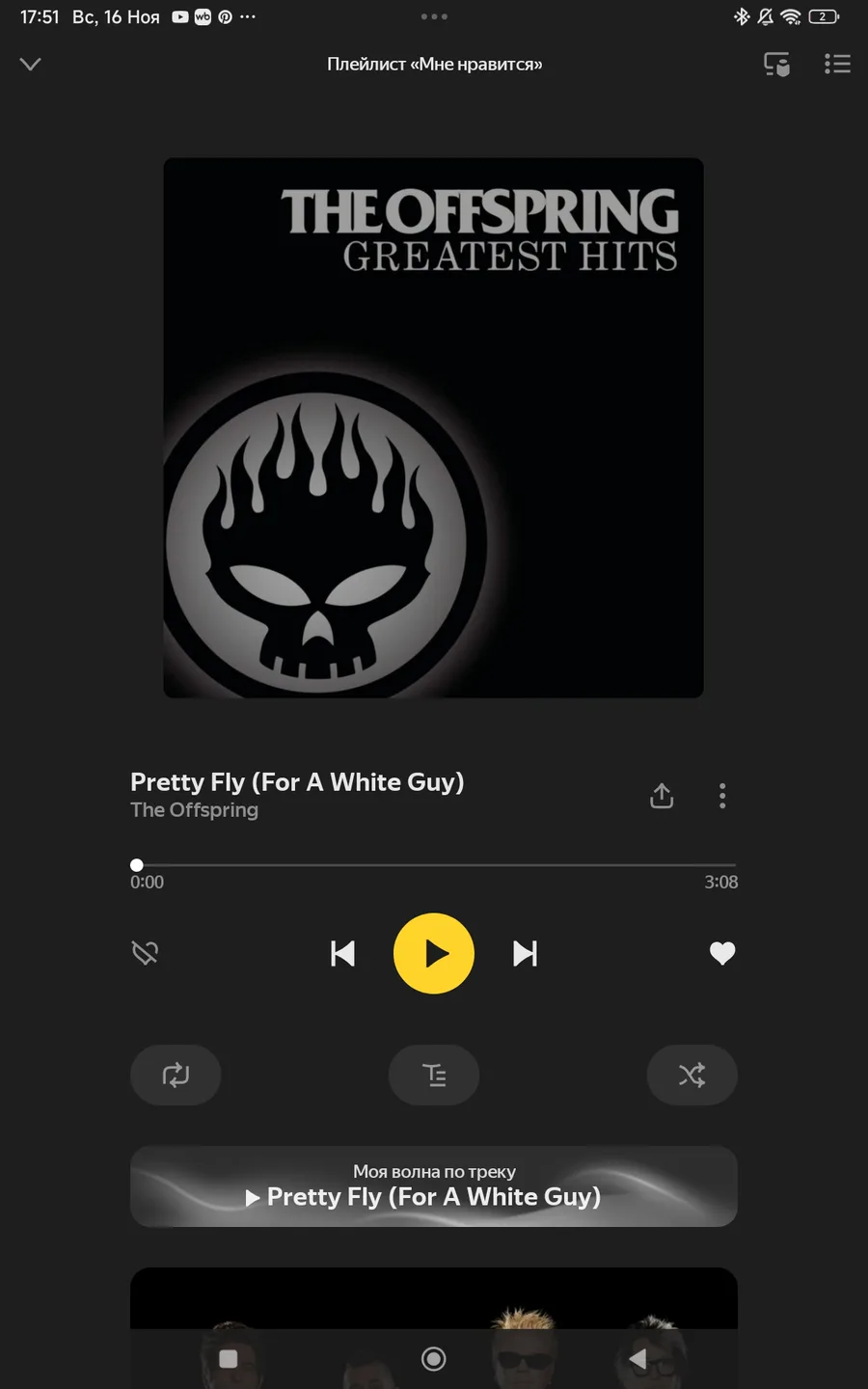Tap the system back button
This screenshot has height=1389, width=868.
637,1359
